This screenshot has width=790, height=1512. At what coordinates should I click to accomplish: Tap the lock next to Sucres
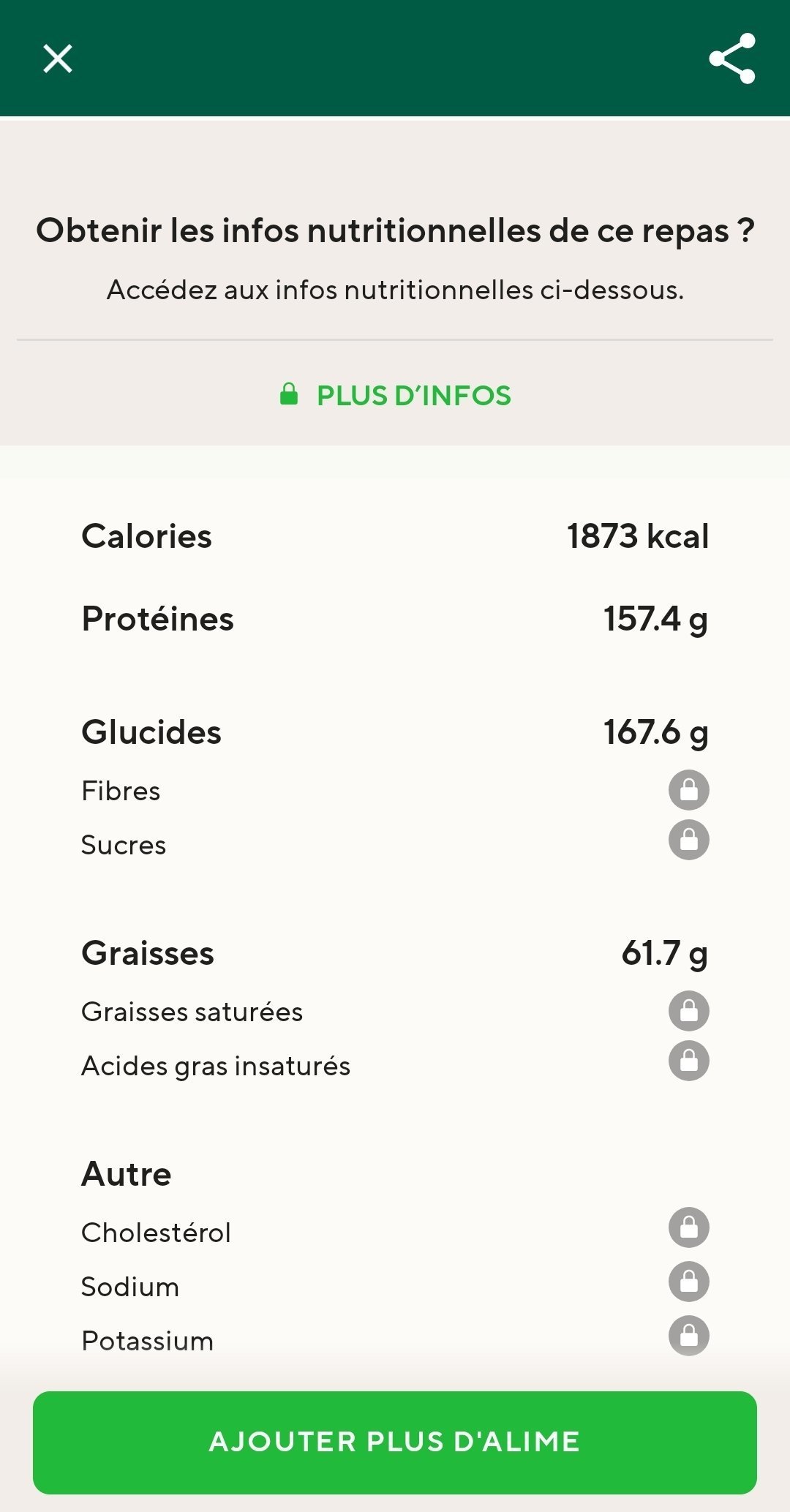(689, 840)
